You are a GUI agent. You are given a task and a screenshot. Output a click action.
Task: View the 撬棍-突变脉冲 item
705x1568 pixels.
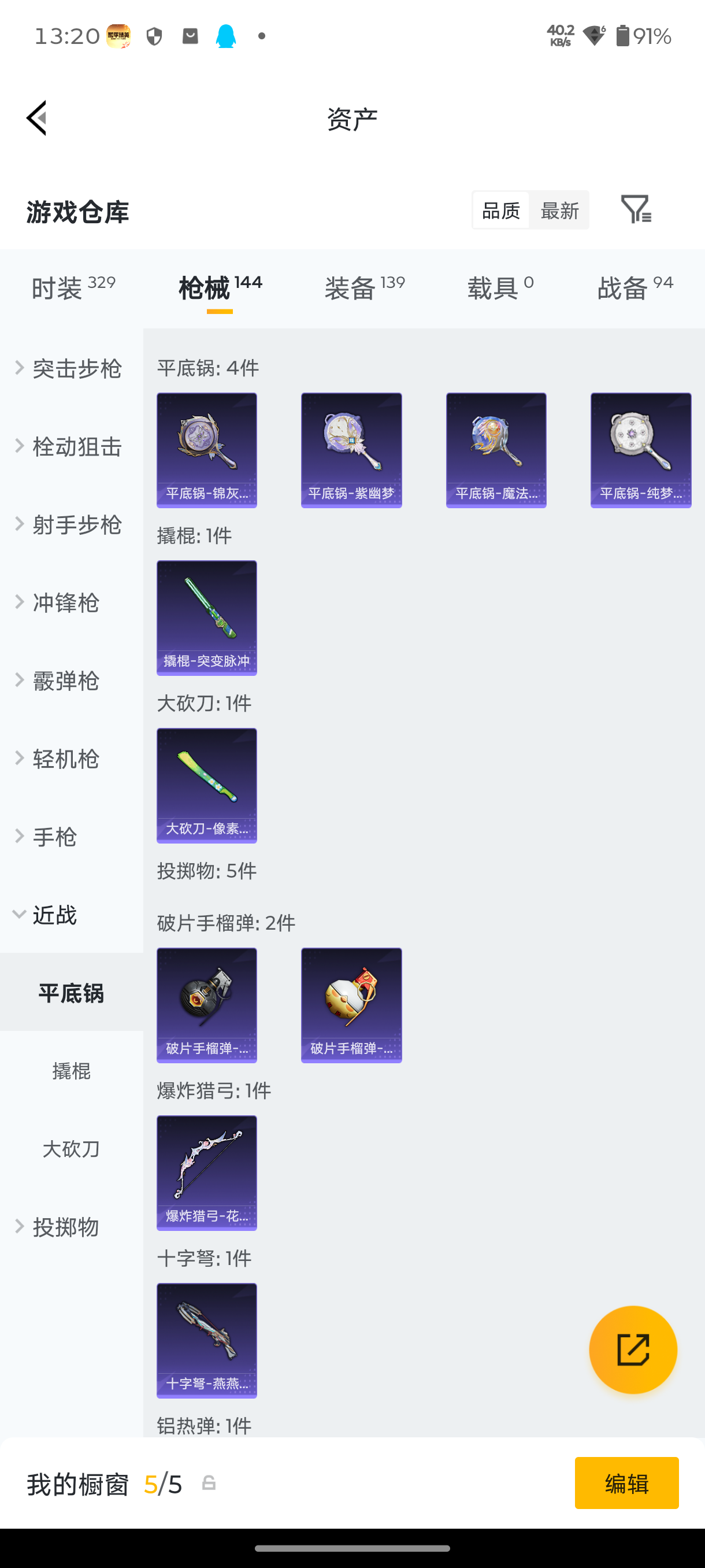pyautogui.click(x=206, y=618)
